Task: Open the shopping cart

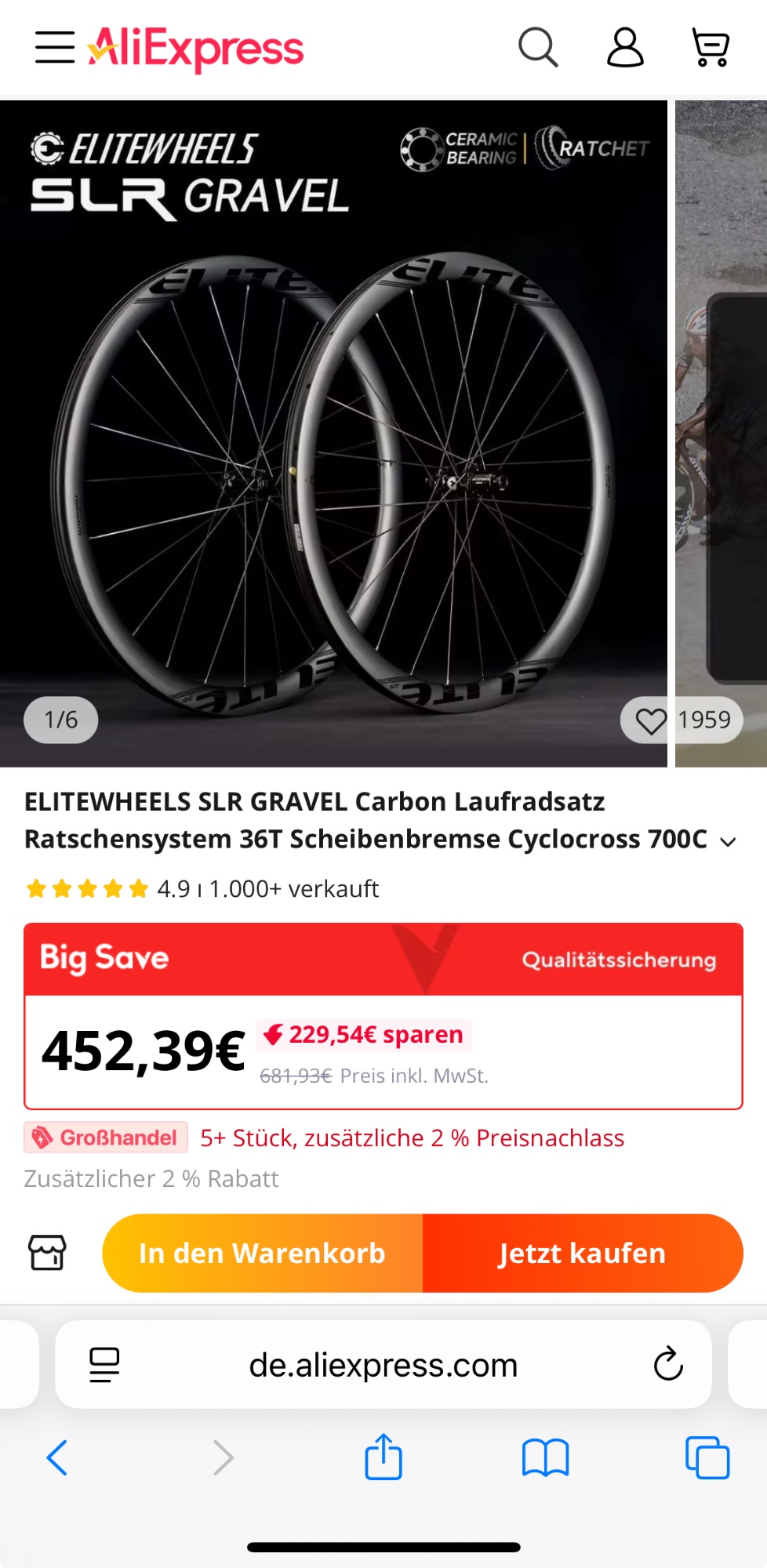Action: point(711,48)
